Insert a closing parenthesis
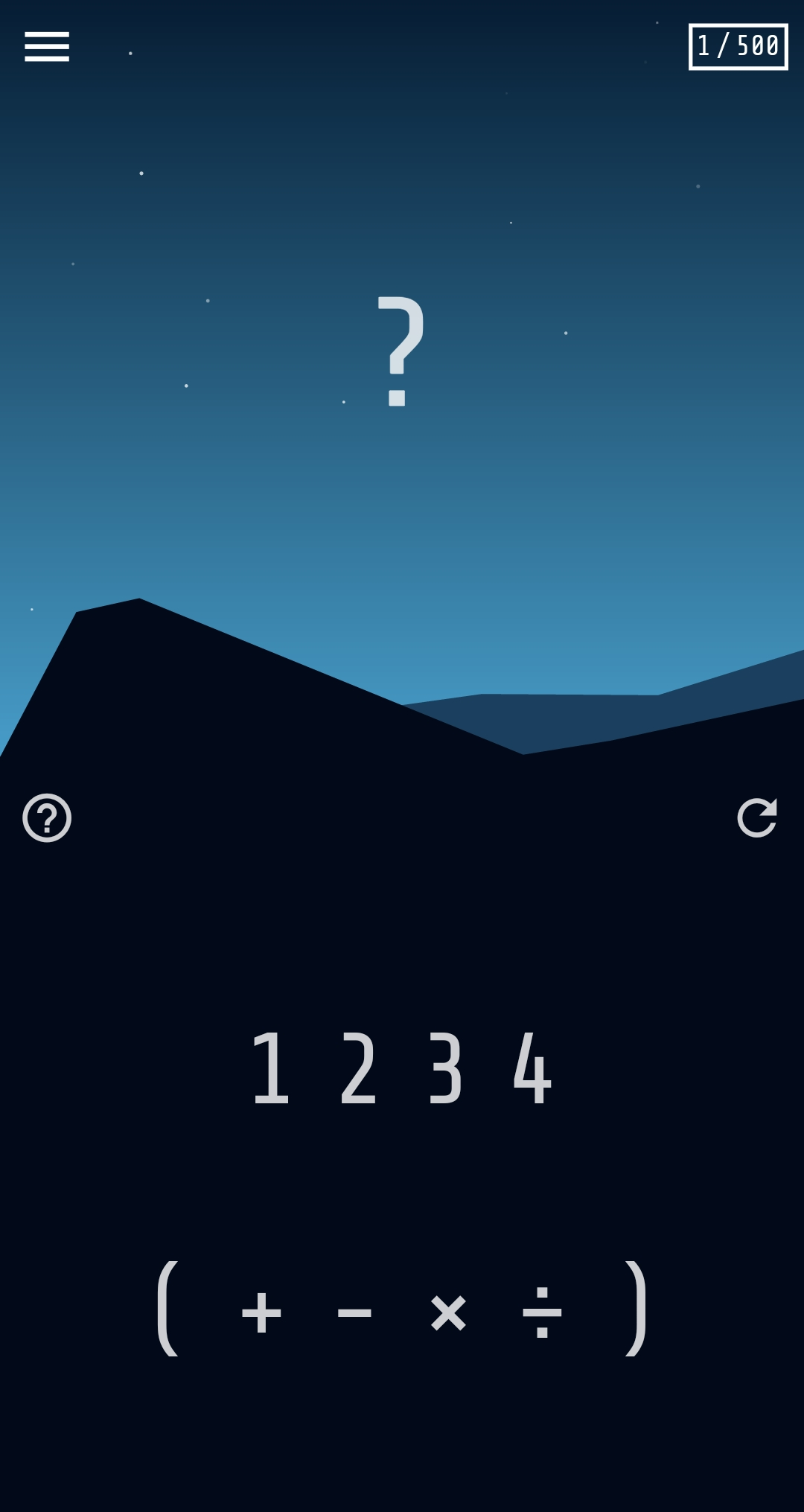Viewport: 804px width, 1512px height. (x=636, y=1309)
